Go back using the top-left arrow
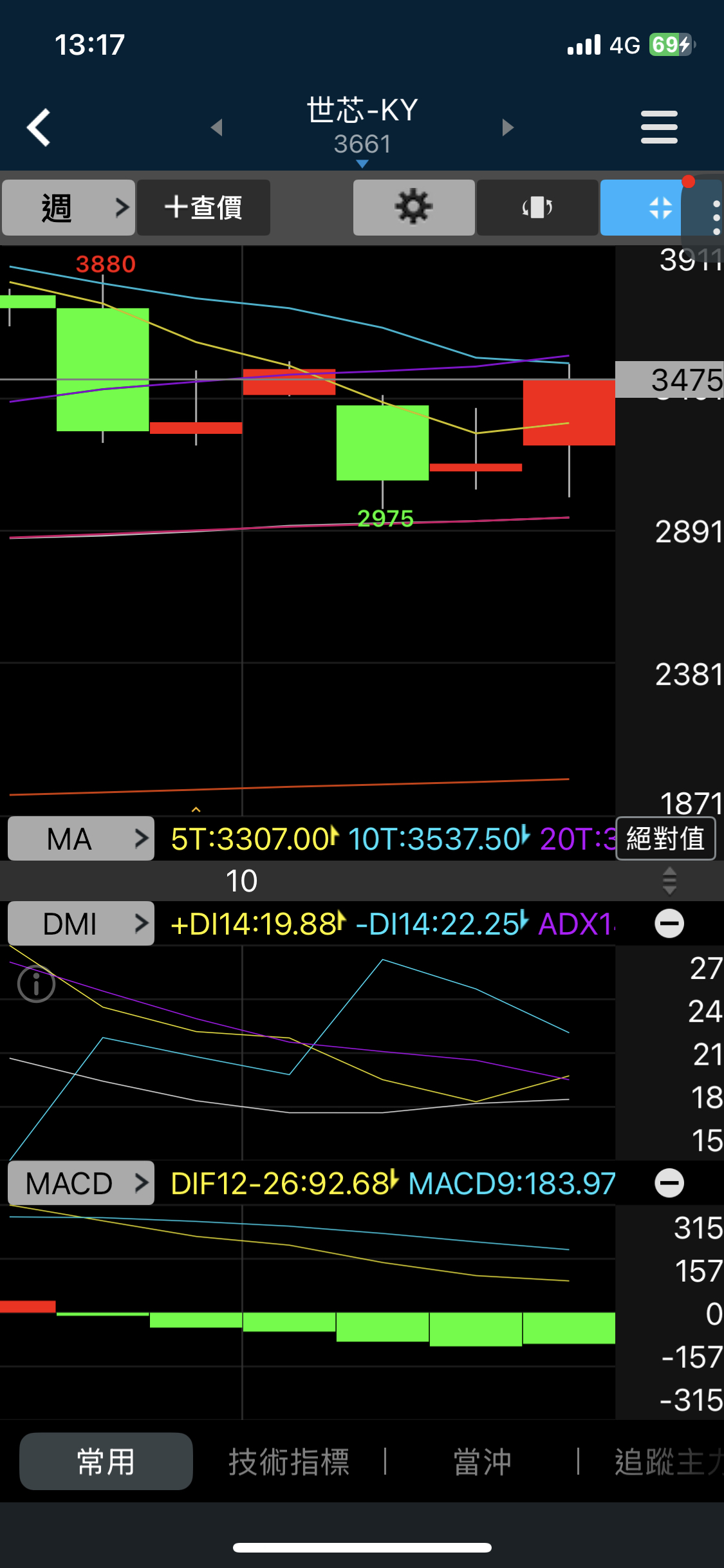The image size is (724, 1568). (x=39, y=127)
